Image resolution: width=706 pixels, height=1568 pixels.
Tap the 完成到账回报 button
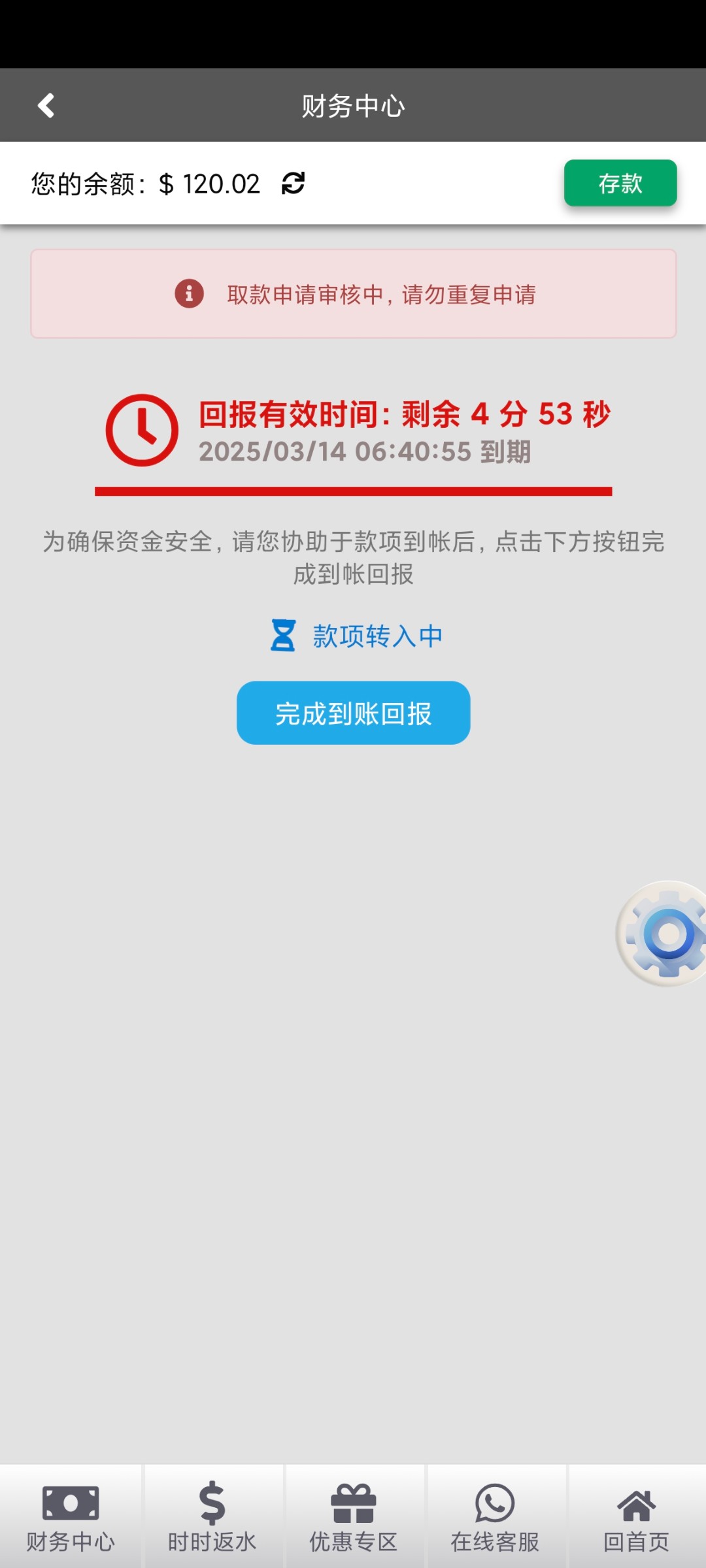coord(353,713)
